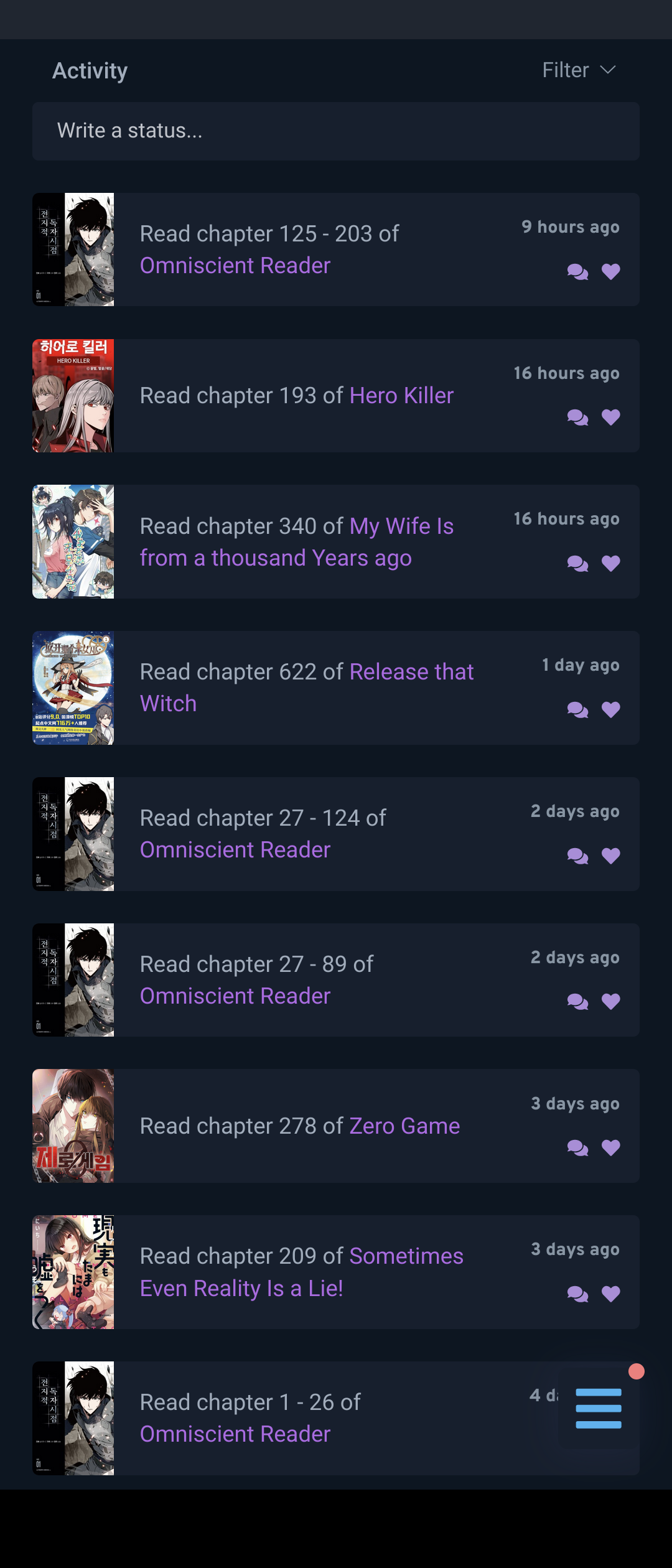Open Omniscient Reader link in chapter 1 - 26 activity

(235, 1434)
